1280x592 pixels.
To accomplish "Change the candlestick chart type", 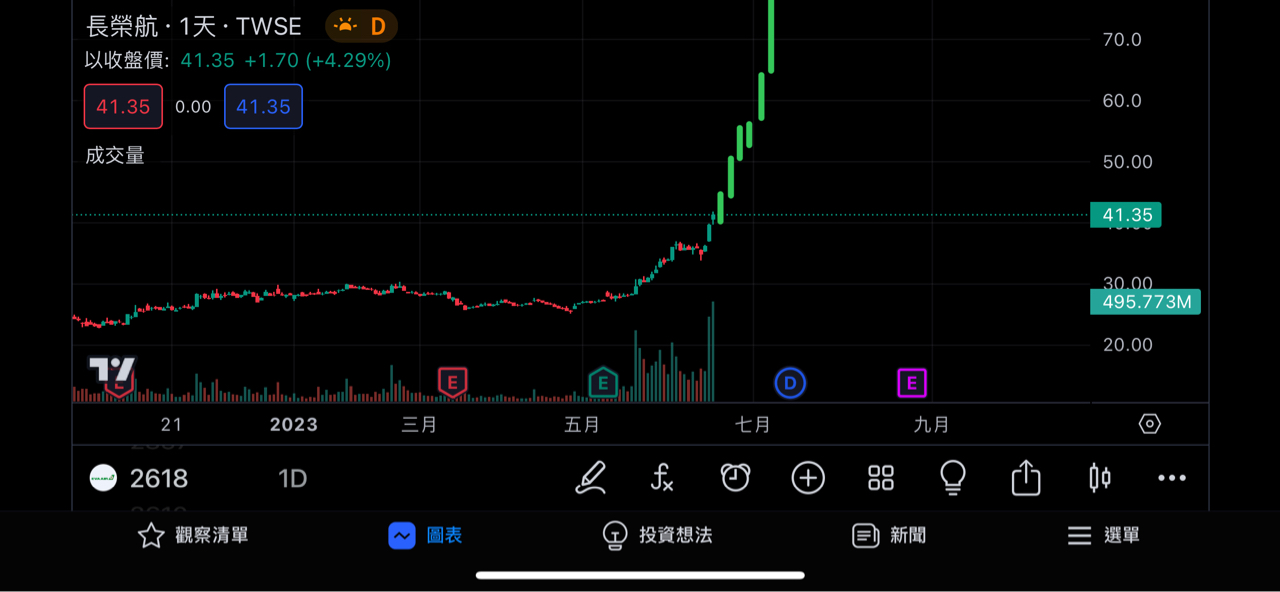I will pos(1099,478).
